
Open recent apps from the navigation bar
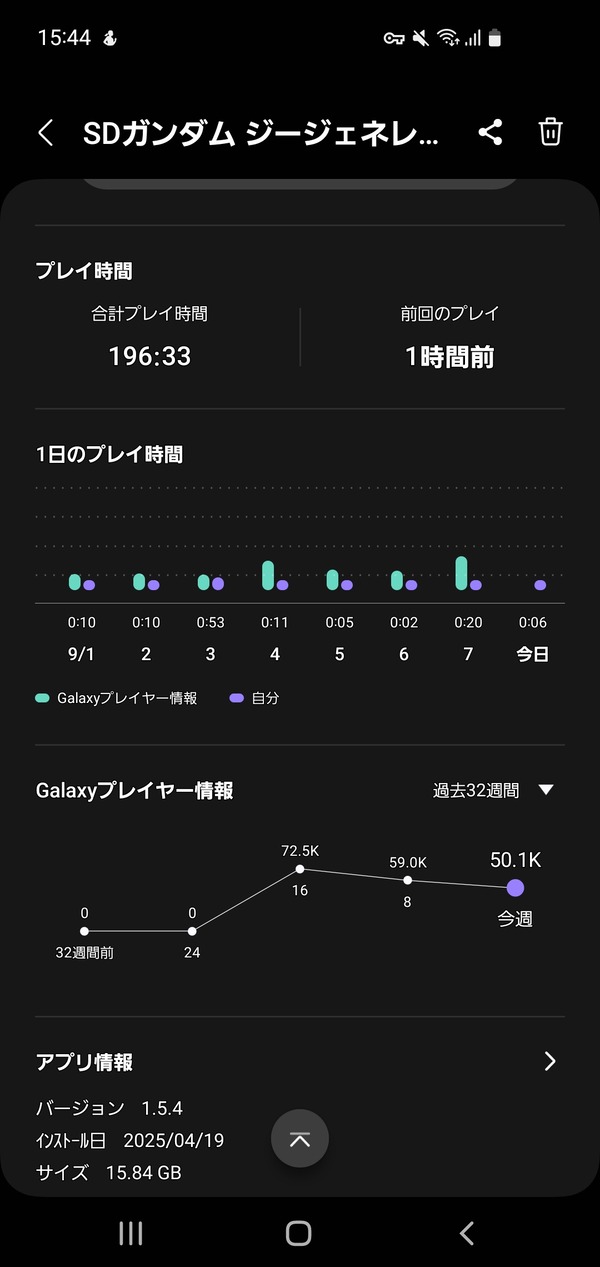(x=131, y=1233)
